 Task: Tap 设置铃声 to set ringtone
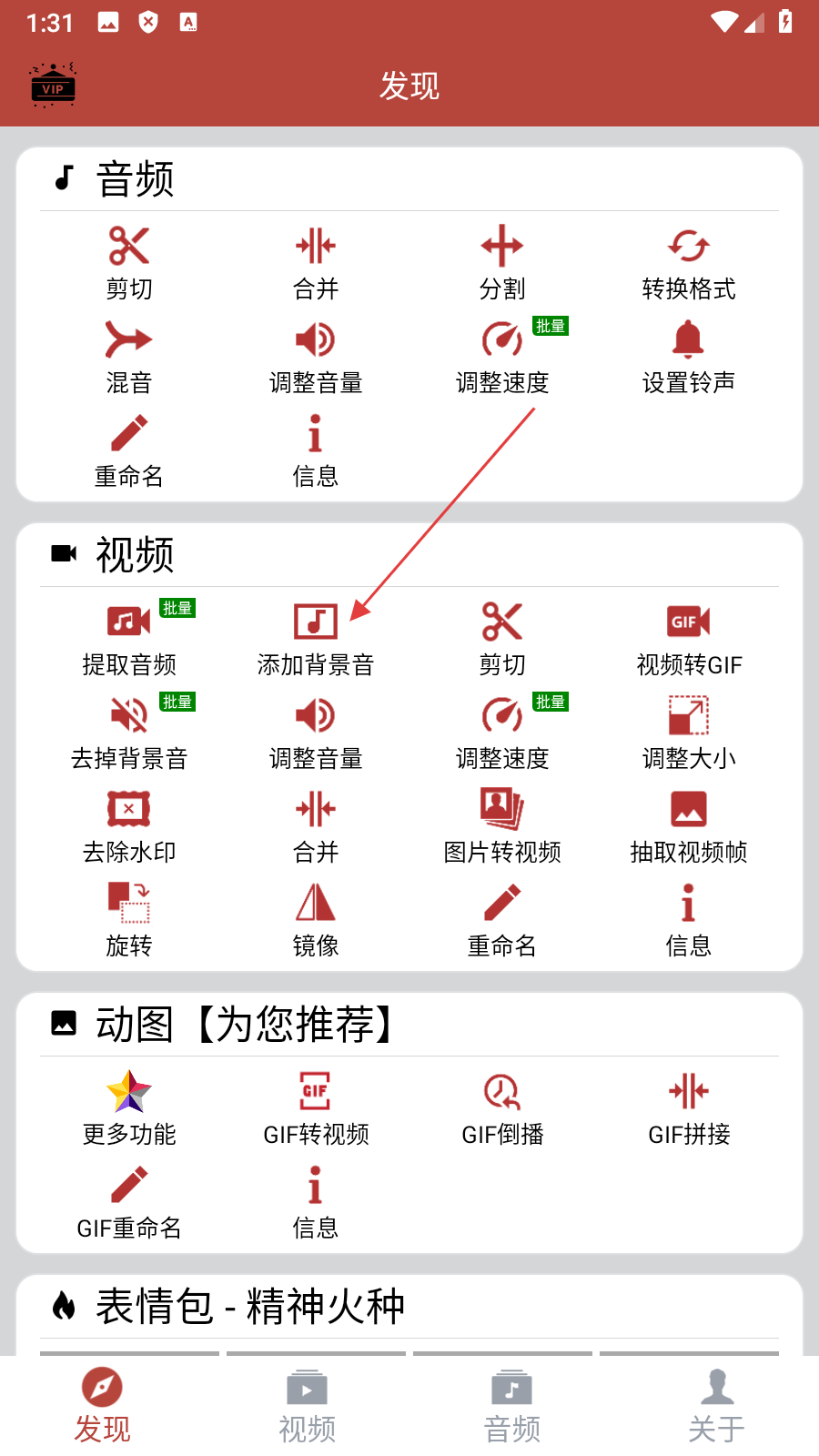pos(688,357)
